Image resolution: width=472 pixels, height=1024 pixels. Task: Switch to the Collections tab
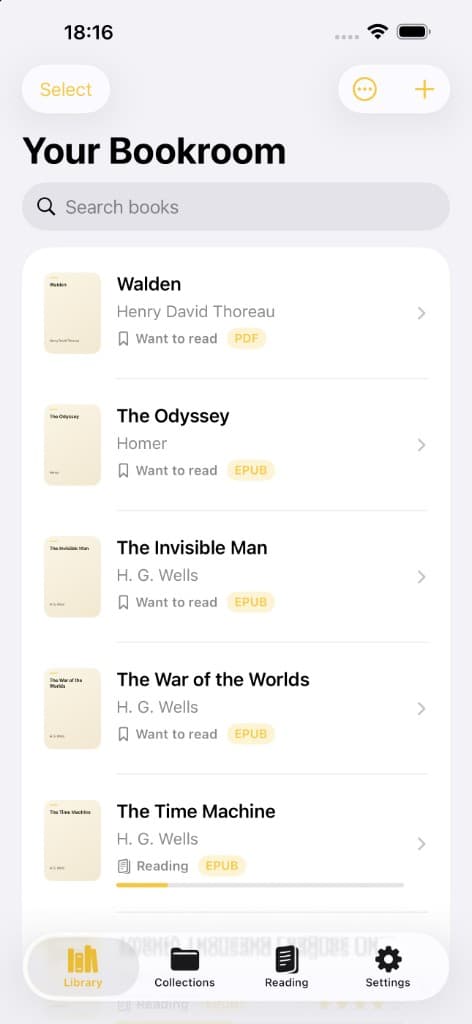[x=185, y=967]
